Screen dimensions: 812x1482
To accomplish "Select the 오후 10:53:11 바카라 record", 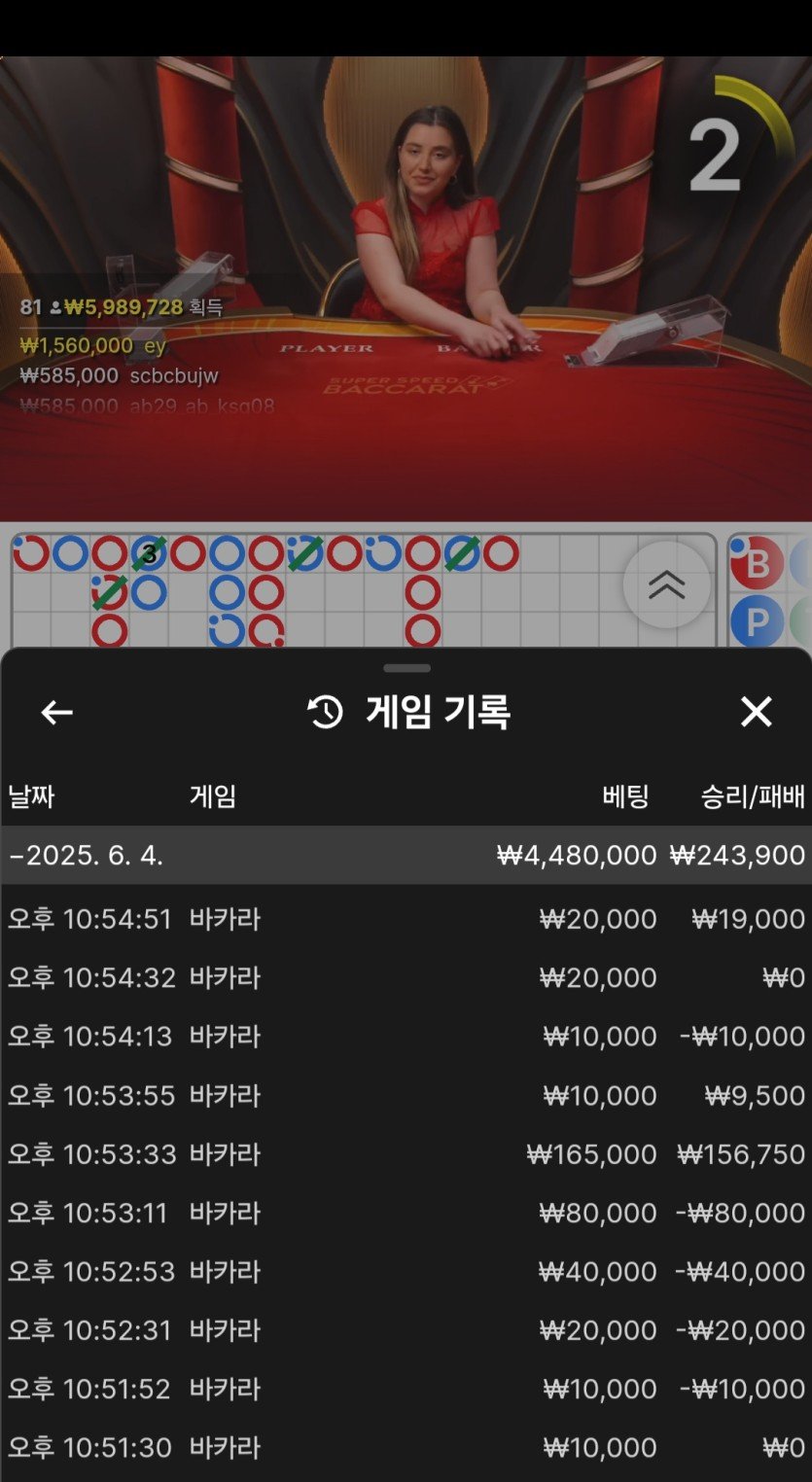I will coord(406,1213).
